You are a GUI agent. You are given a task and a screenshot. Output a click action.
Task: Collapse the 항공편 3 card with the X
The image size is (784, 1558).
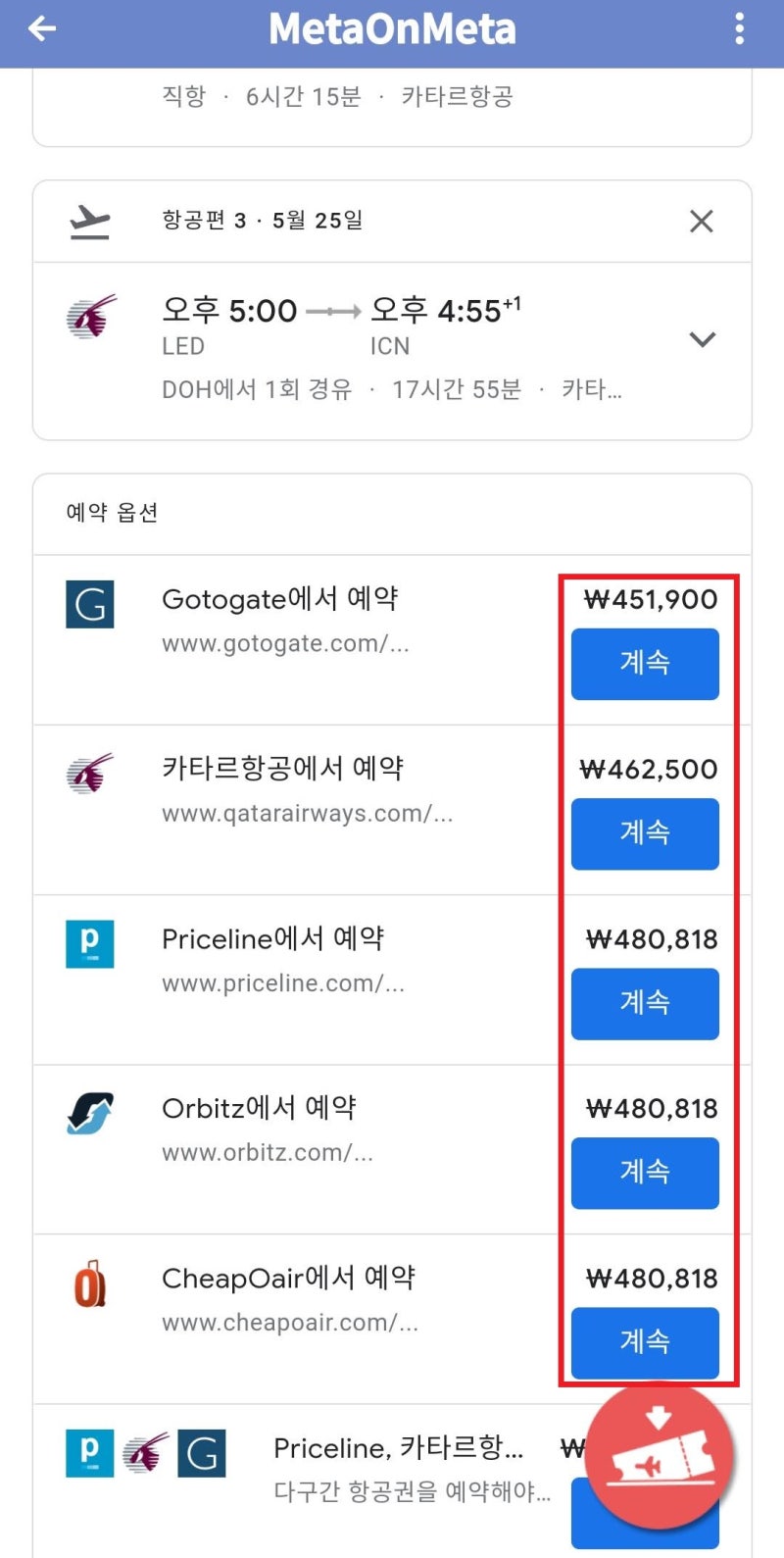pos(701,222)
